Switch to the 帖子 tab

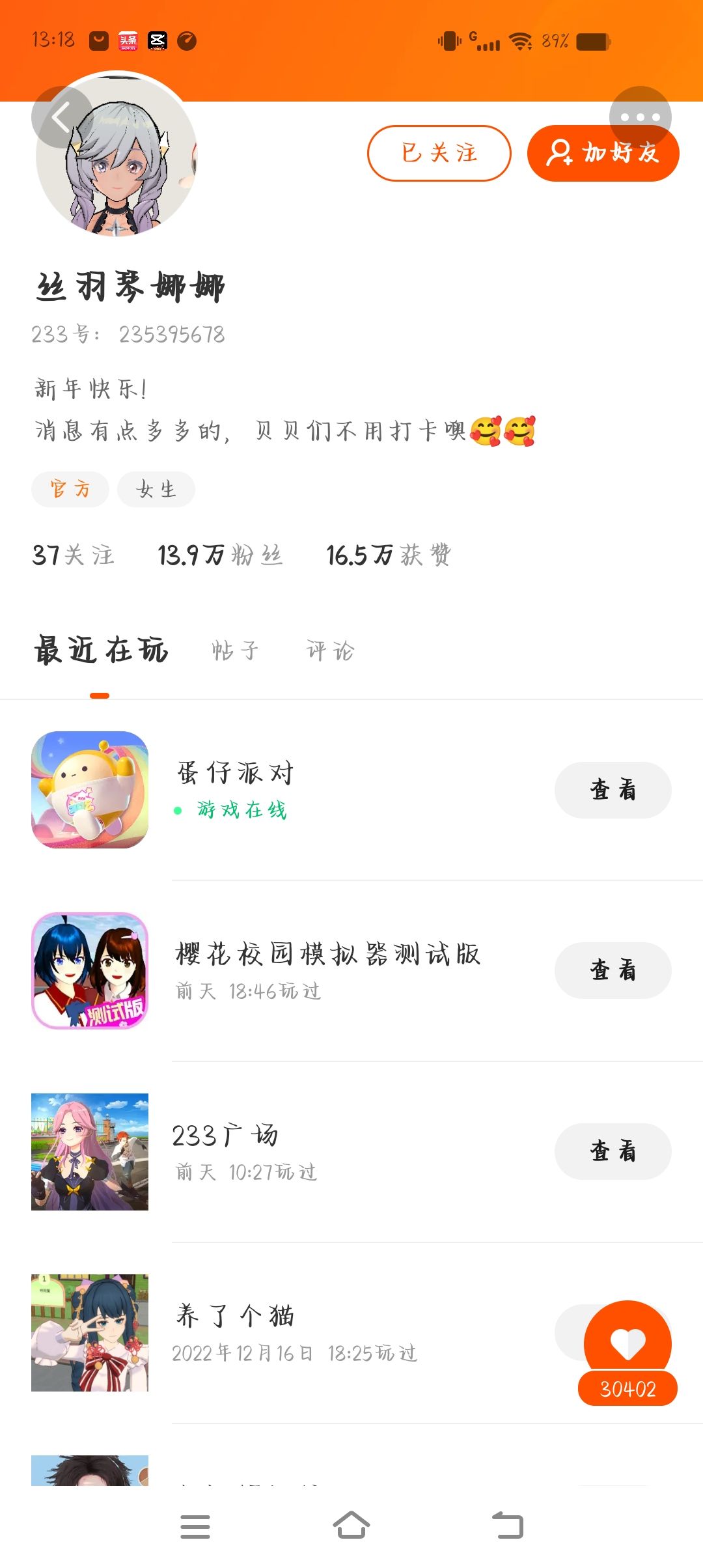pyautogui.click(x=235, y=651)
